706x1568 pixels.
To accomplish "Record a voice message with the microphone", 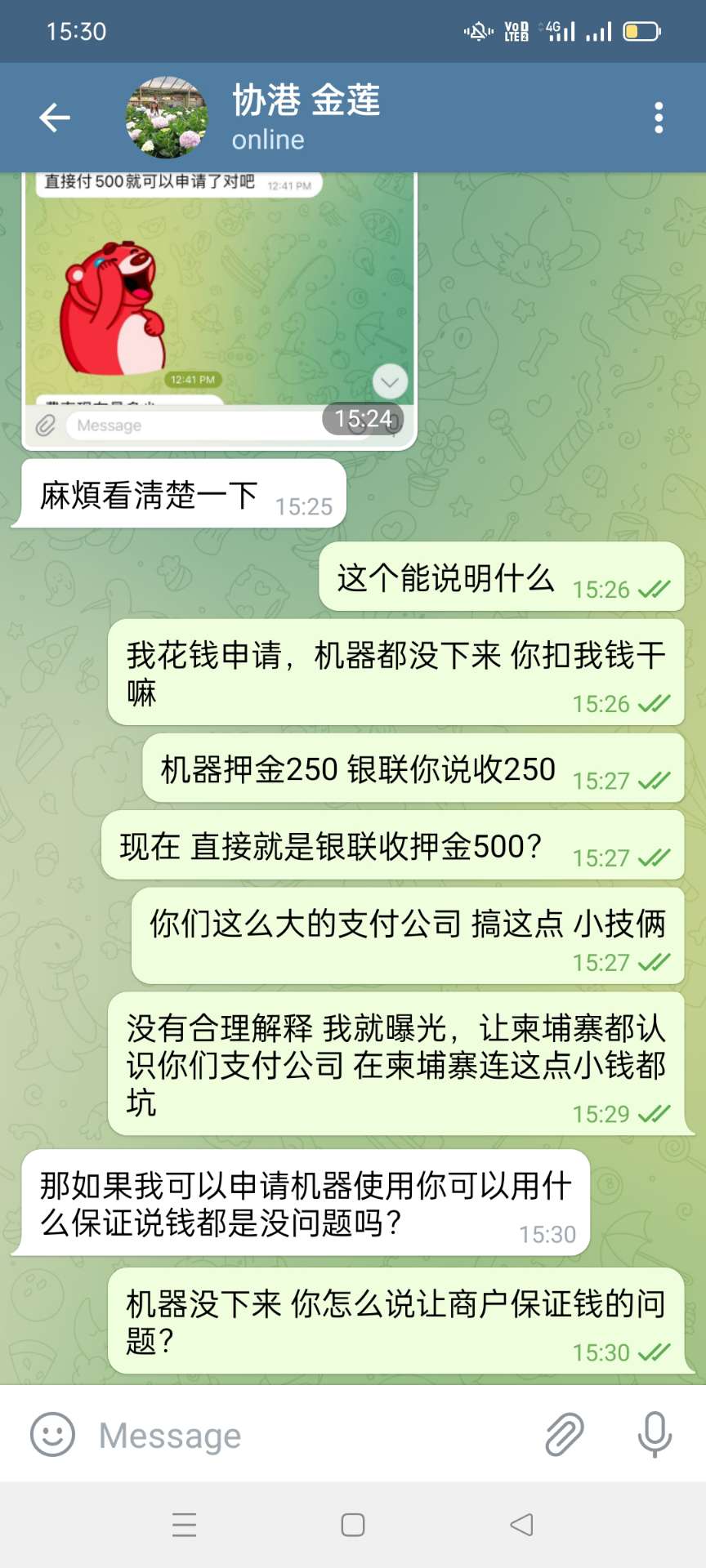I will 655,1435.
